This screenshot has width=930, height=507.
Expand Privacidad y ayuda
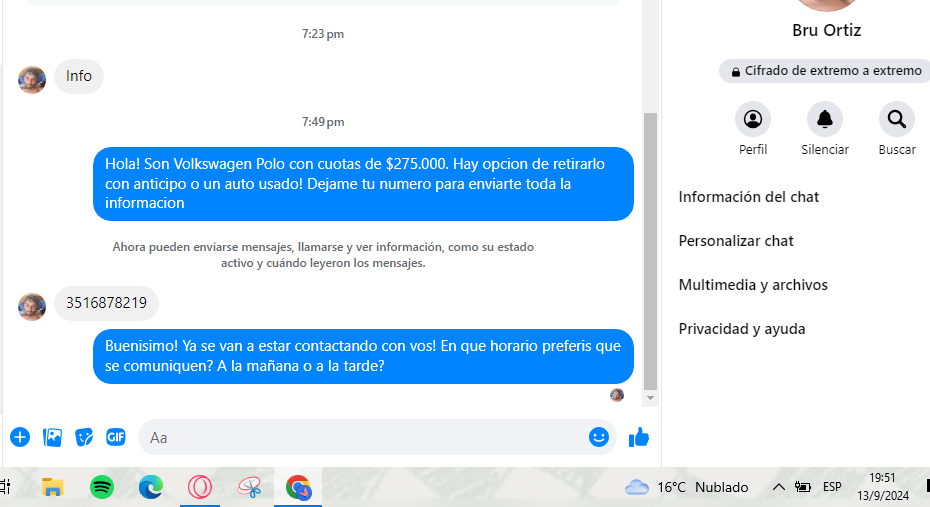click(x=742, y=329)
